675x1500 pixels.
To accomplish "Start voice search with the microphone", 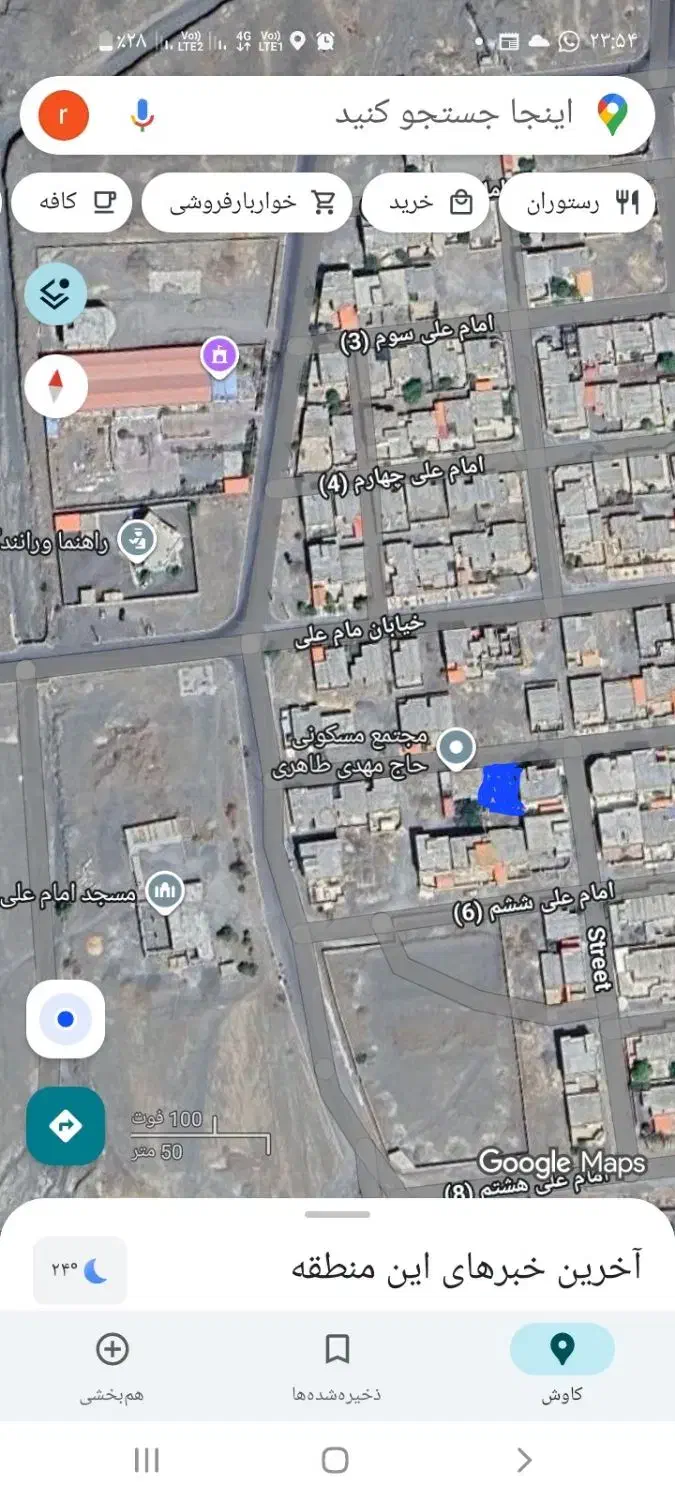I will tap(142, 115).
